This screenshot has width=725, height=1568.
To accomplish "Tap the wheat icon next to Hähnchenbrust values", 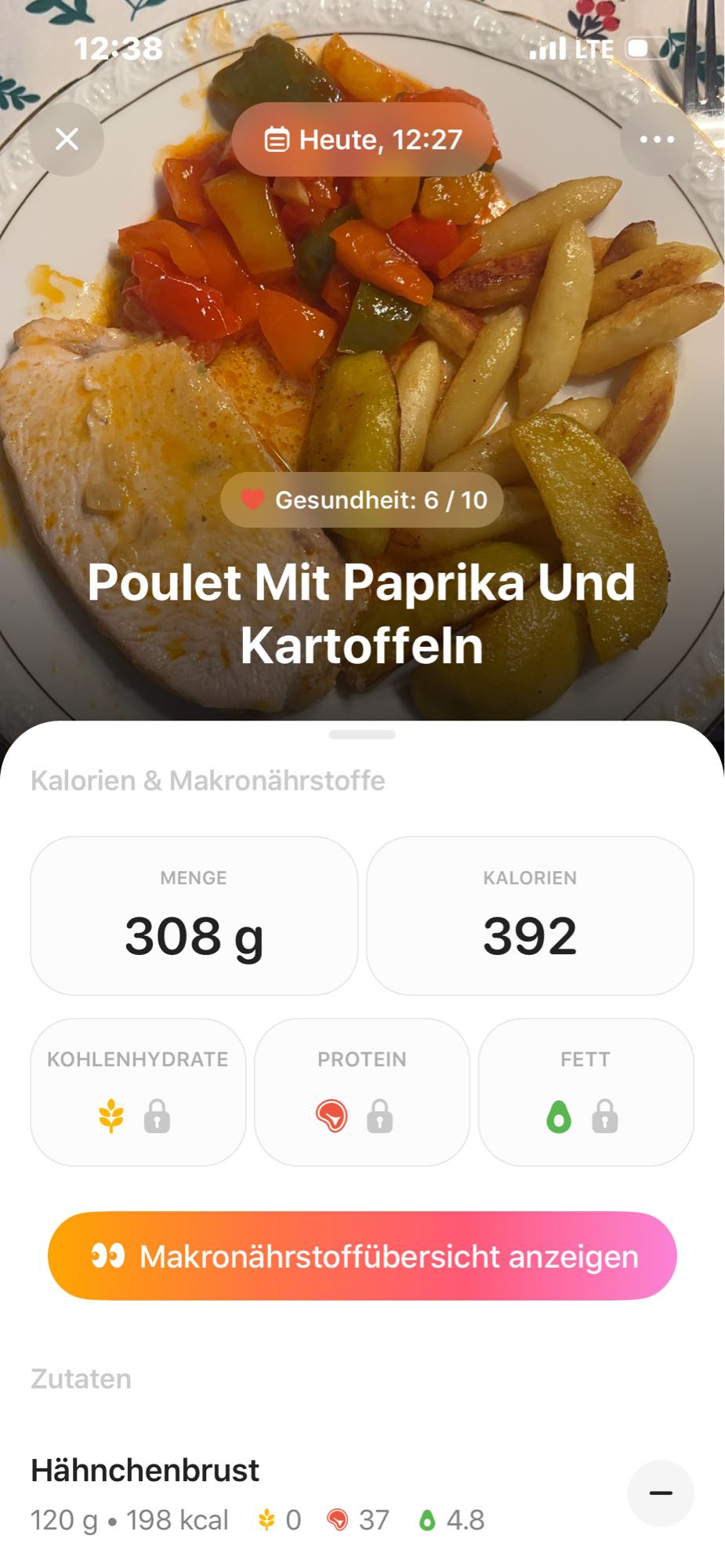I will [x=265, y=1519].
